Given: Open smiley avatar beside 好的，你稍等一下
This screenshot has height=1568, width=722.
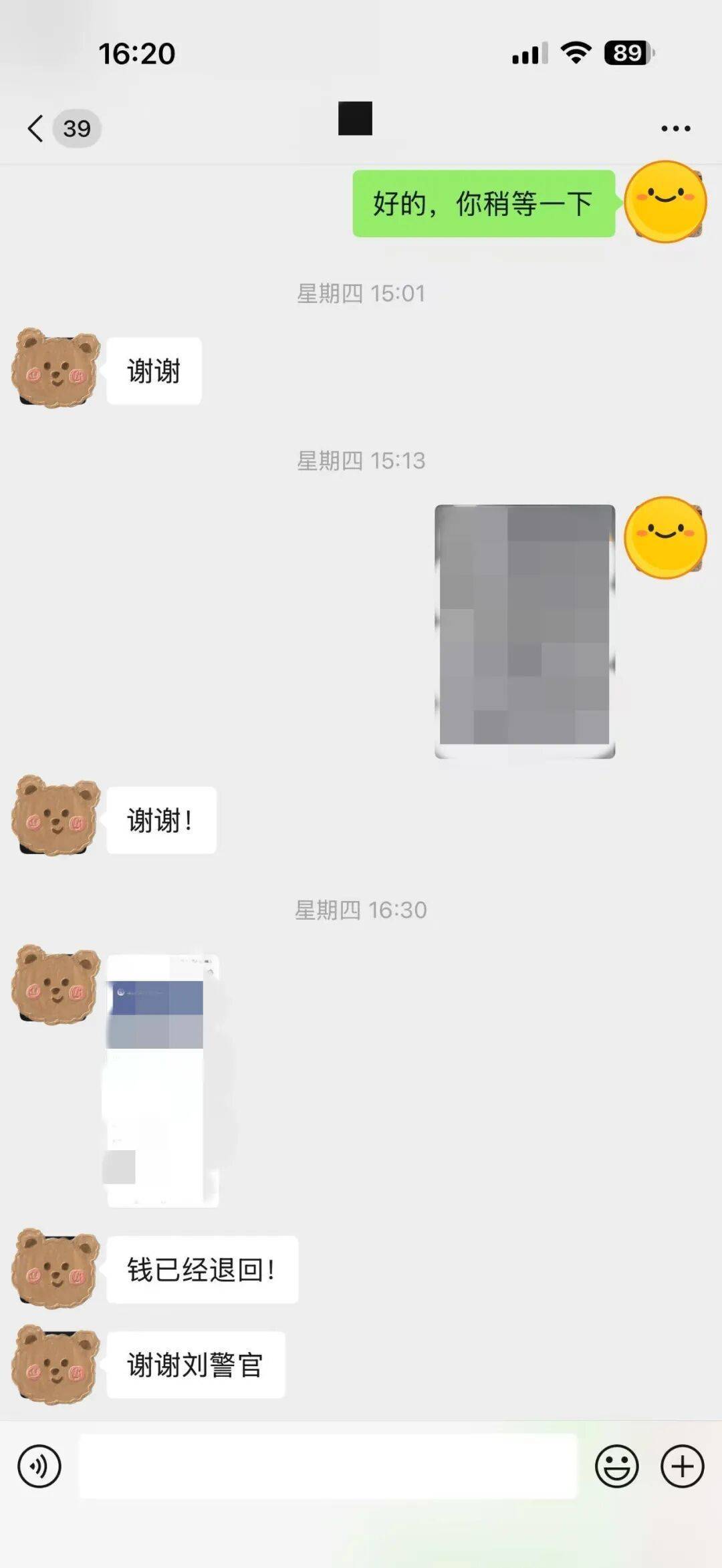Looking at the screenshot, I should (665, 201).
